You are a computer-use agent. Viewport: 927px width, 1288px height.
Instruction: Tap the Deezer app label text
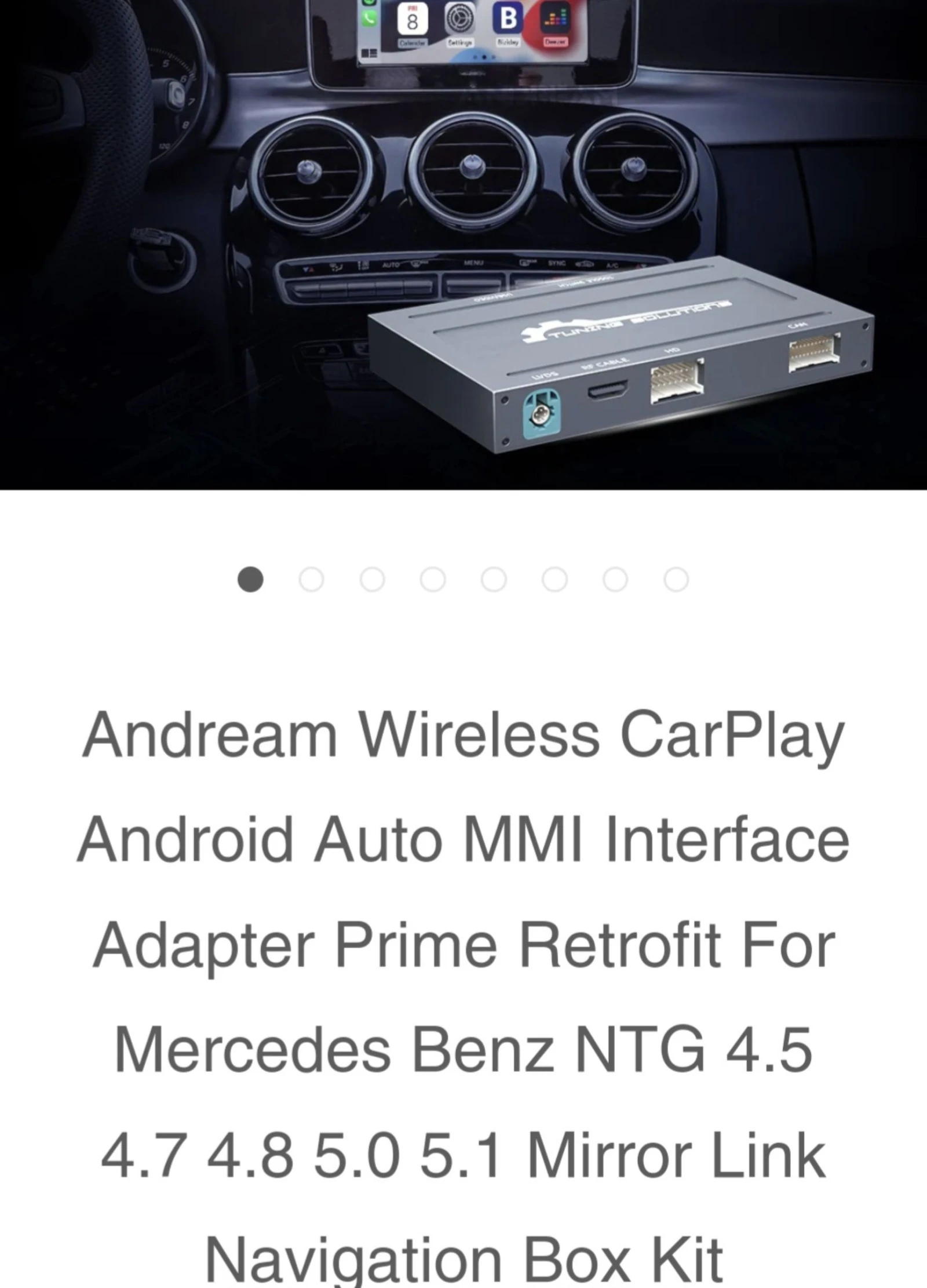(556, 42)
